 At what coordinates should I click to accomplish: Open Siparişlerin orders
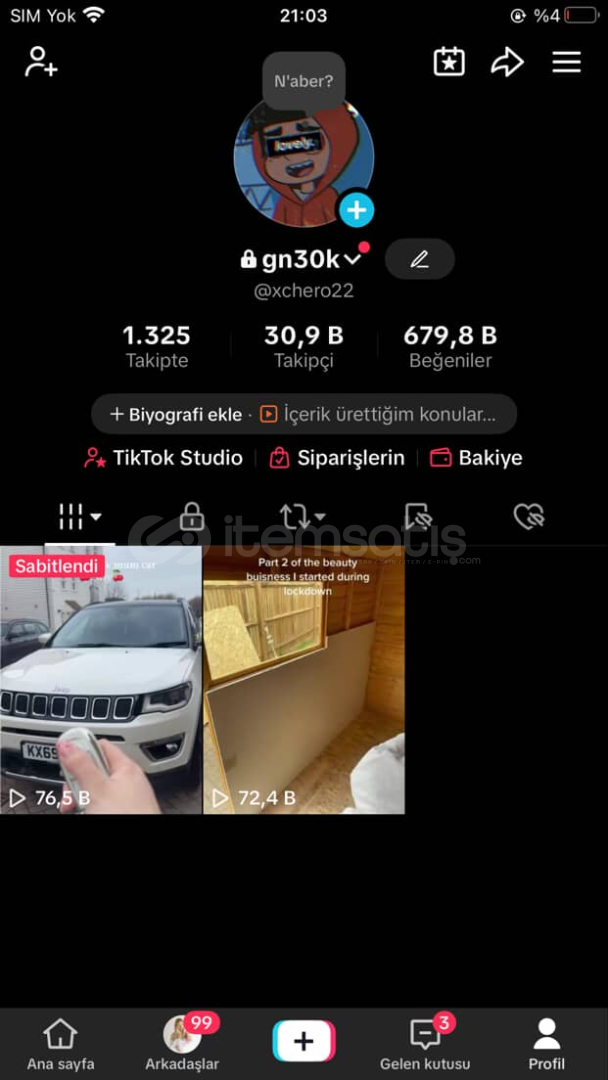pyautogui.click(x=338, y=458)
